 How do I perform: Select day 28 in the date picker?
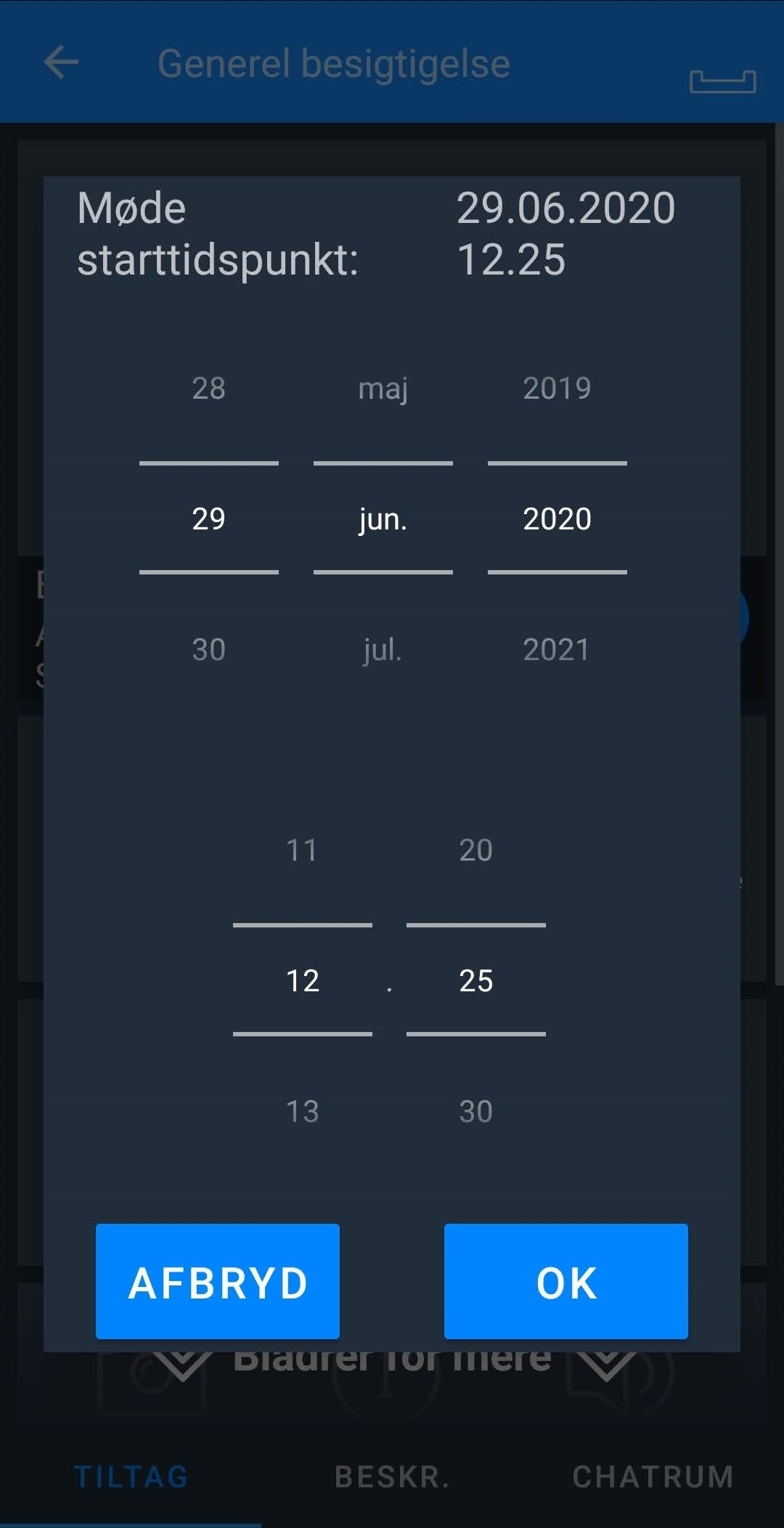pos(208,389)
